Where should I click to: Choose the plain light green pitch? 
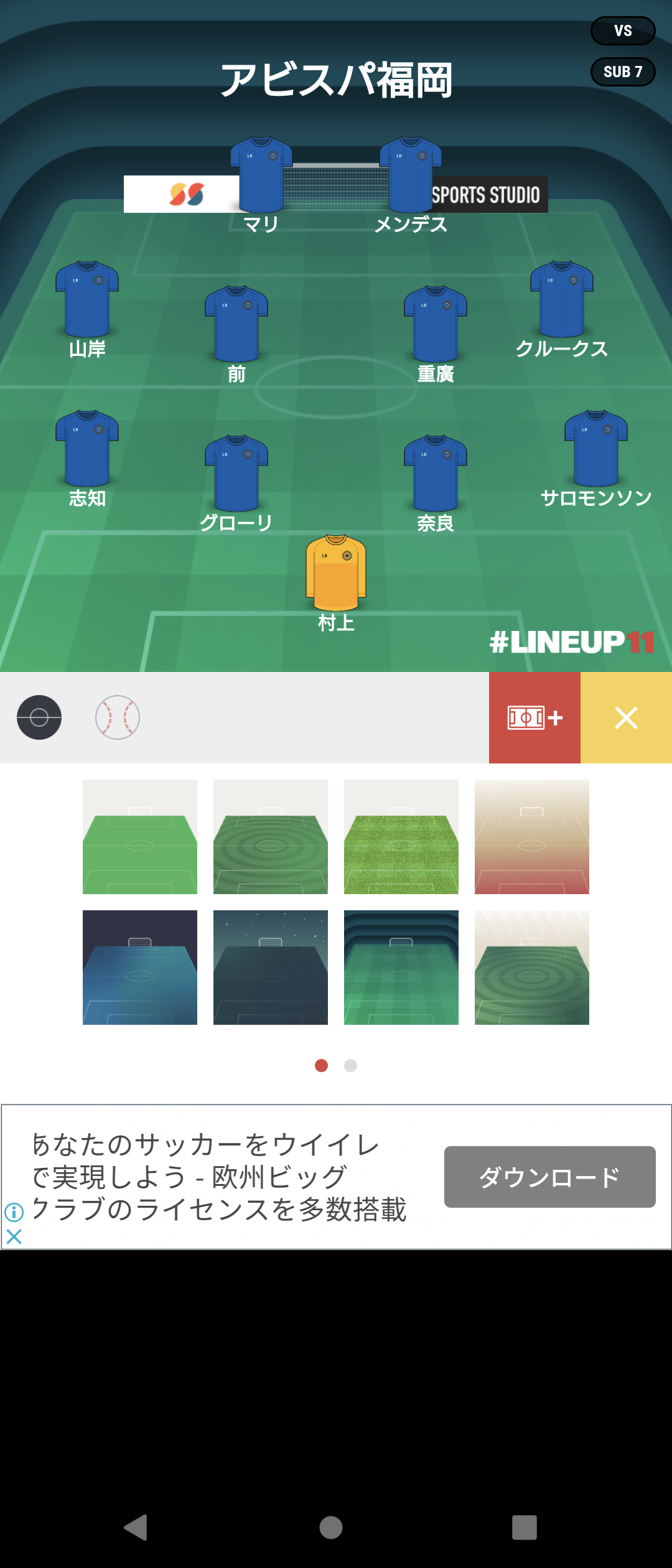point(140,837)
